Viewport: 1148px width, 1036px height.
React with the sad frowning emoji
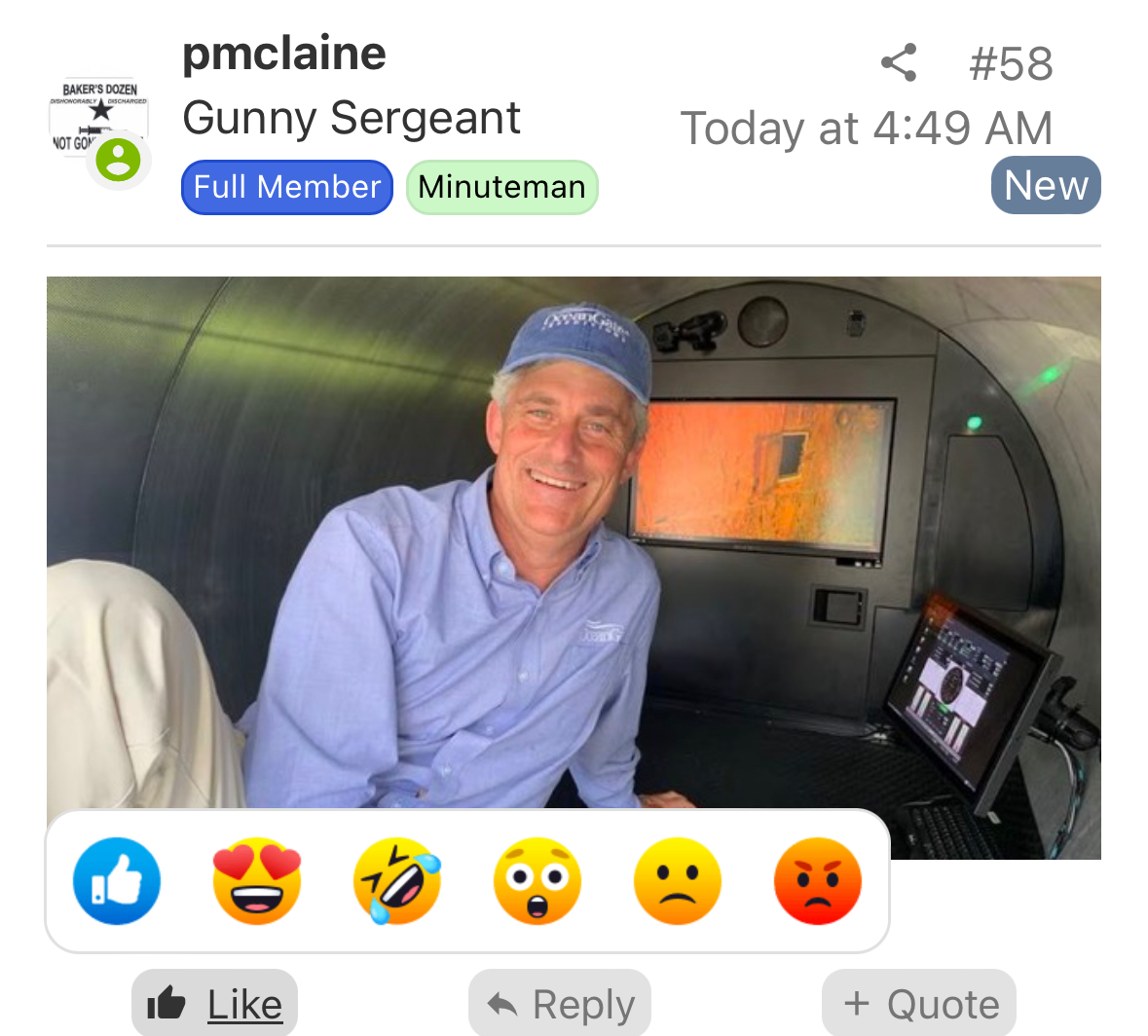pyautogui.click(x=678, y=881)
